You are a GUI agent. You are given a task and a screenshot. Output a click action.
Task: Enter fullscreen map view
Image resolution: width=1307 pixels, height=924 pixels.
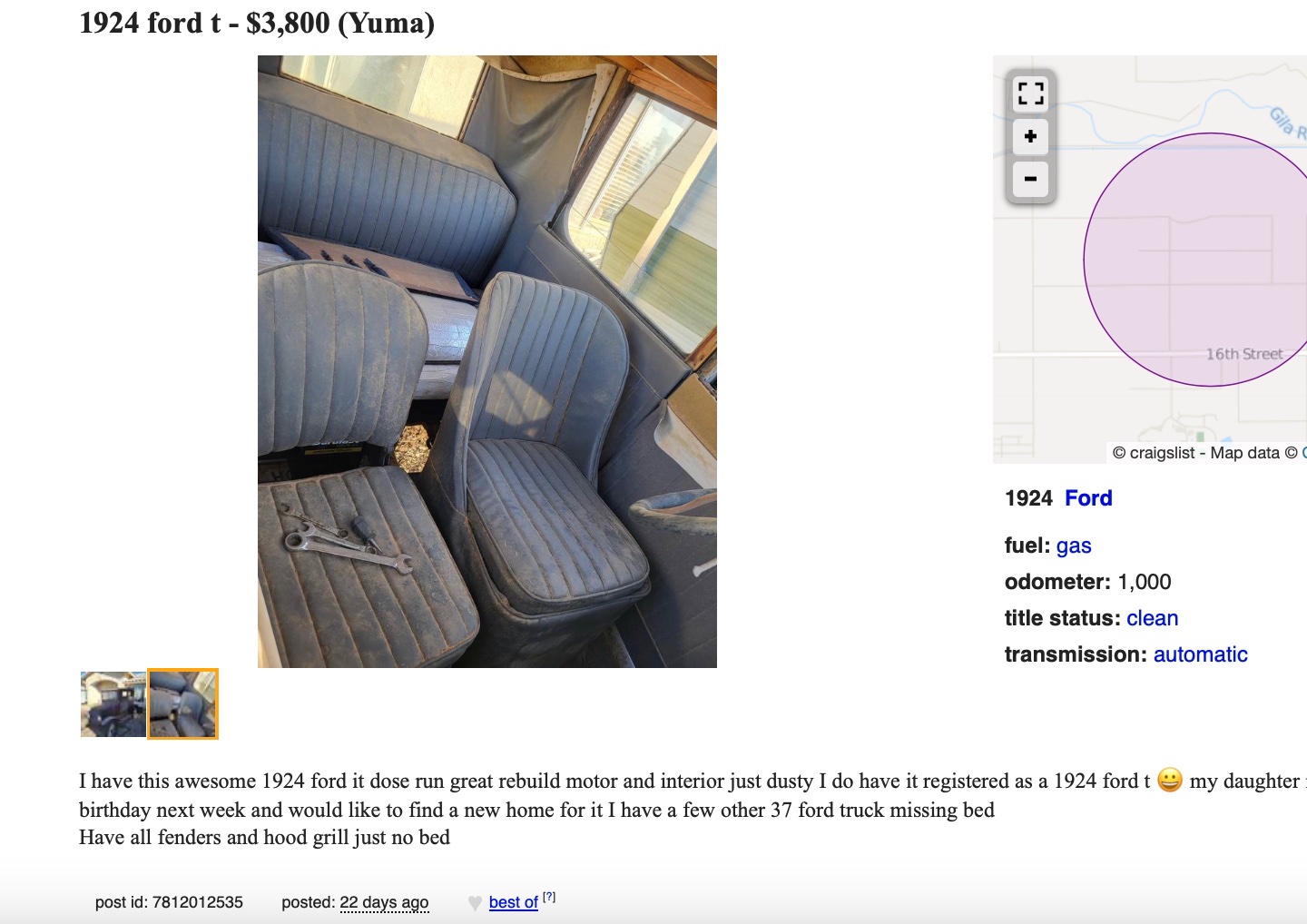coord(1030,93)
